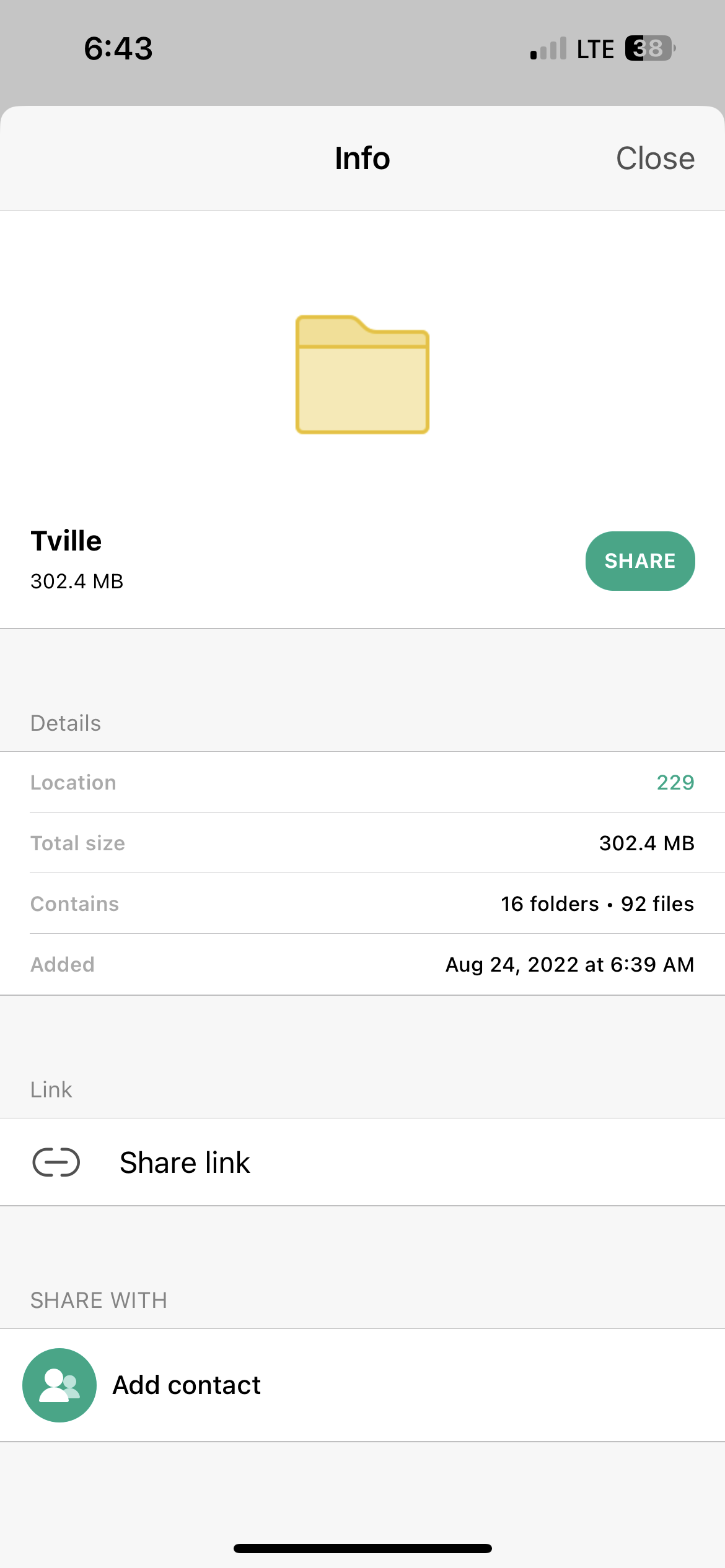This screenshot has height=1568, width=725.
Task: Tap the green SHARE button
Action: click(x=639, y=561)
